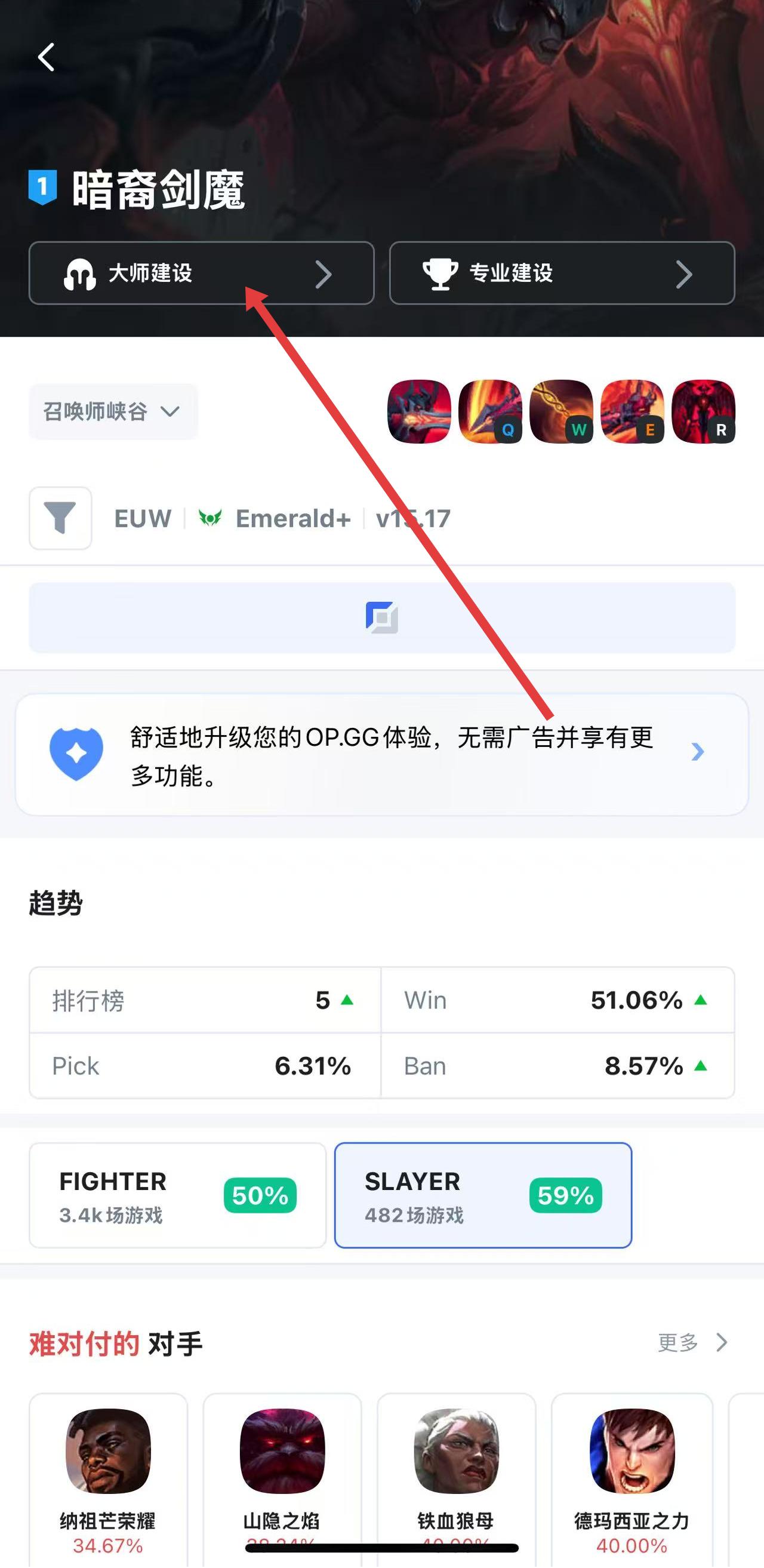Select the SLAYER build tab
The width and height of the screenshot is (764, 1568).
(483, 1195)
